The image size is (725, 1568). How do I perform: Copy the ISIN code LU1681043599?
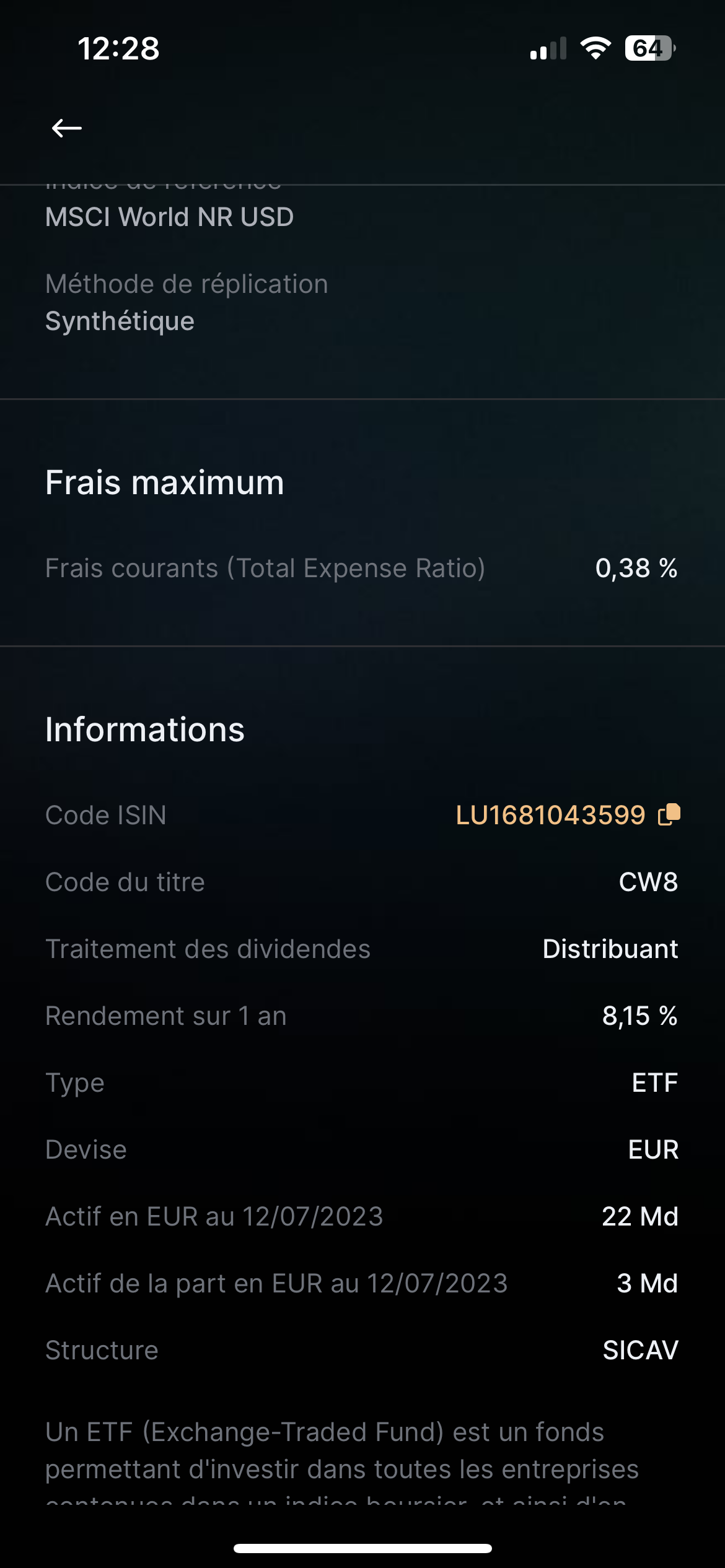point(669,814)
